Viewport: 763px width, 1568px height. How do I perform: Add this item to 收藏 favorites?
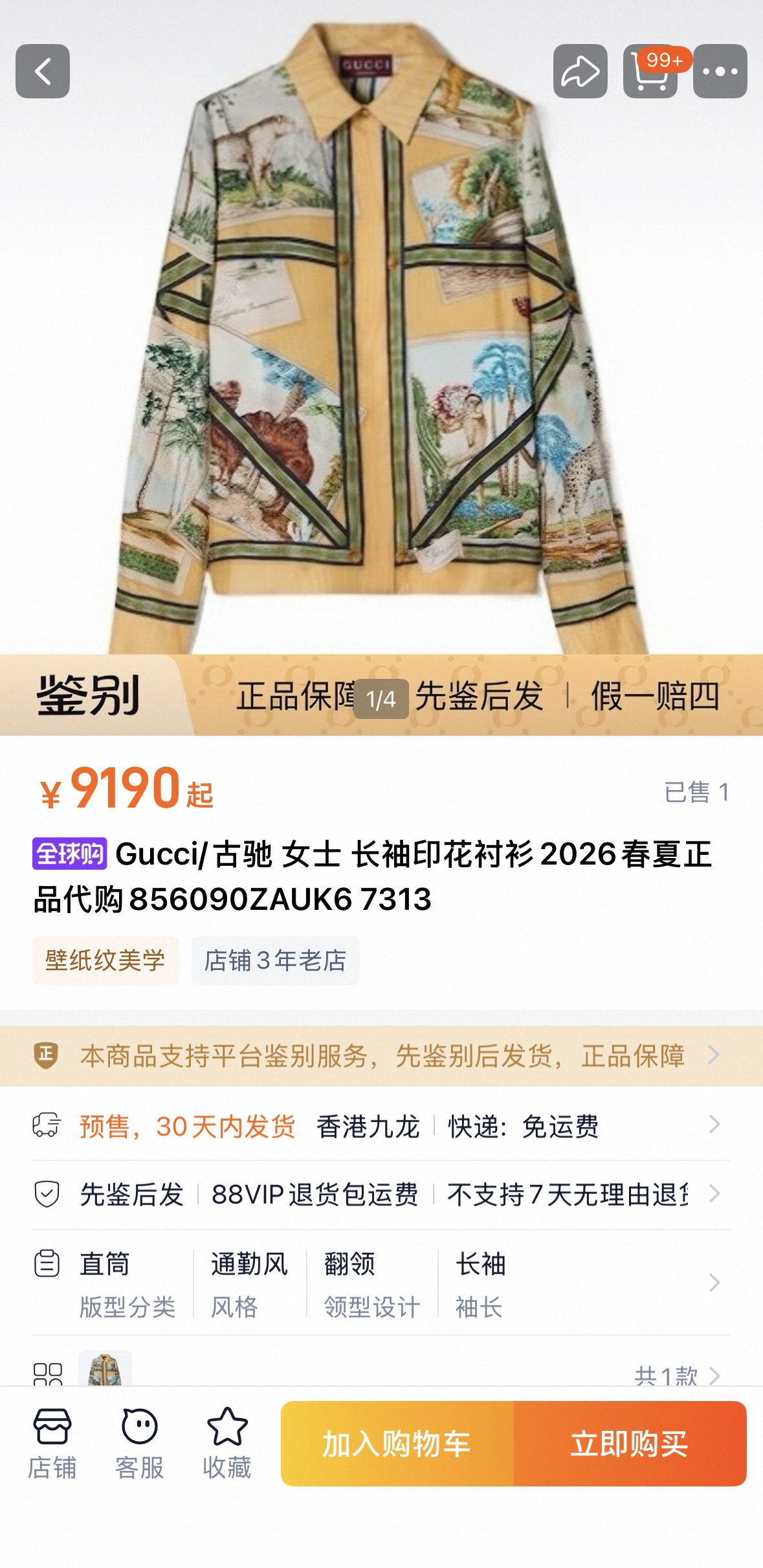coord(227,1444)
